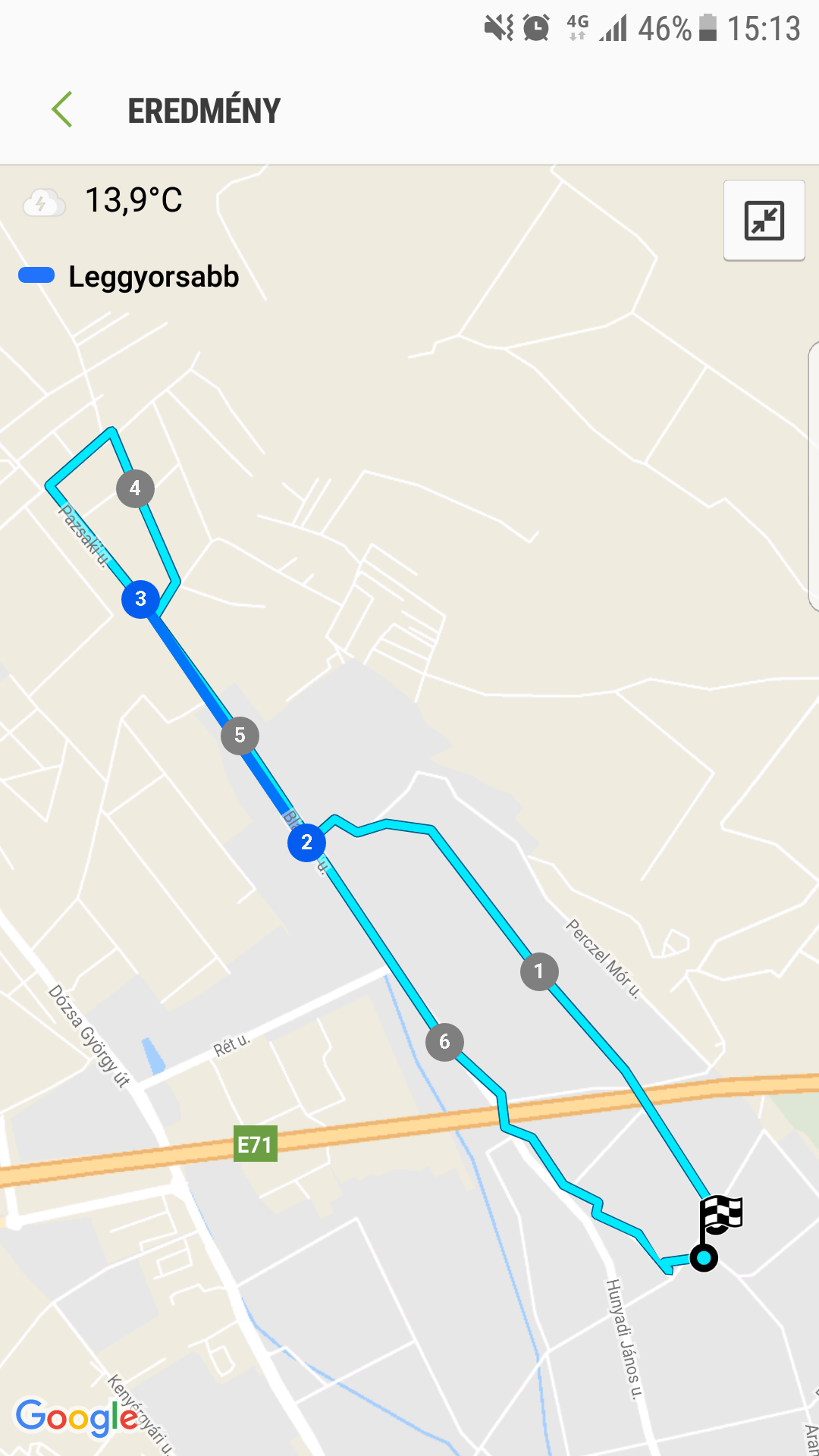Screen dimensions: 819x1456
Task: Select lap marker 6 on the route
Action: (444, 1042)
